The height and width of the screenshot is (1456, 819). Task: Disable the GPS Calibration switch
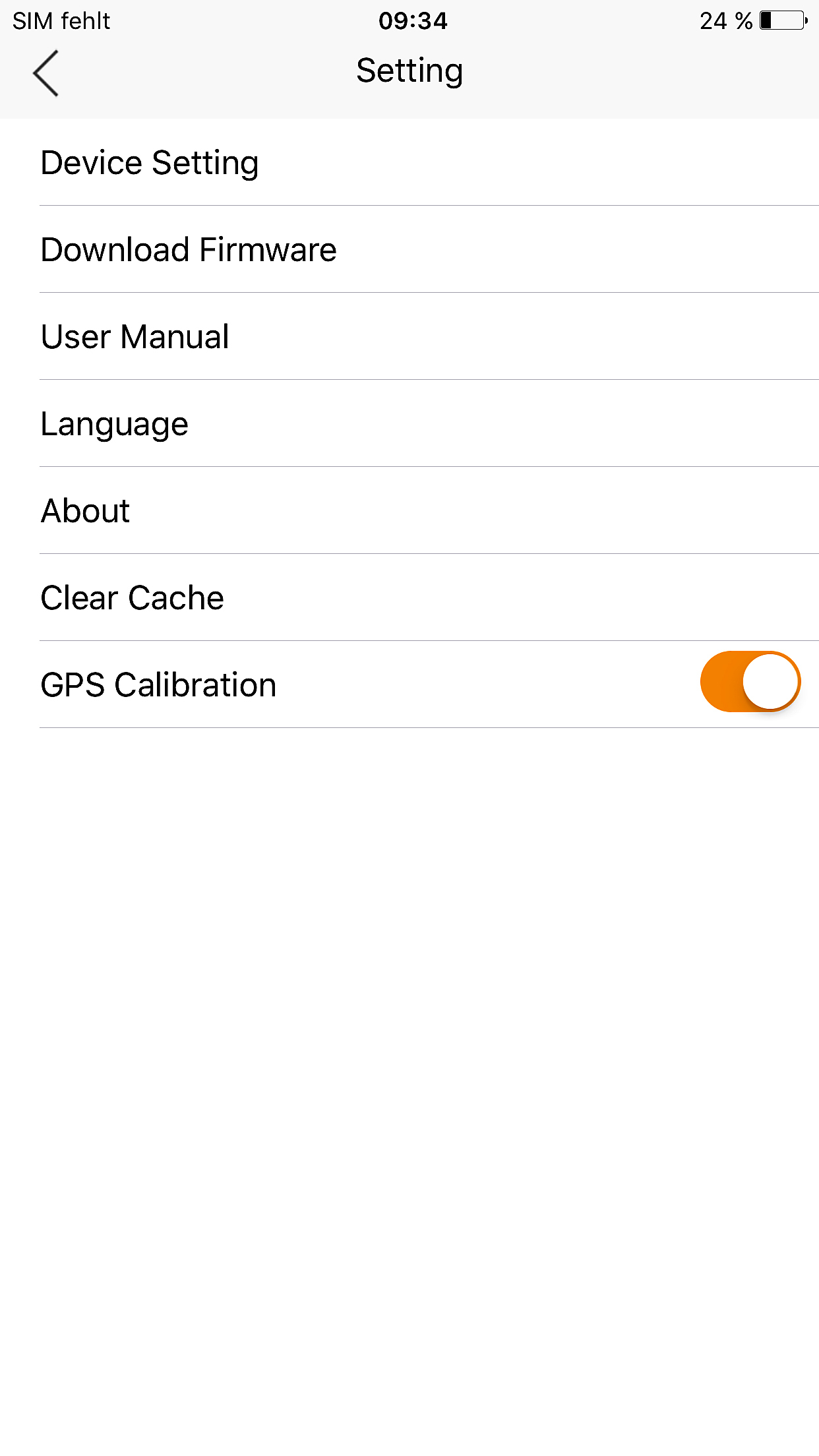click(x=750, y=682)
